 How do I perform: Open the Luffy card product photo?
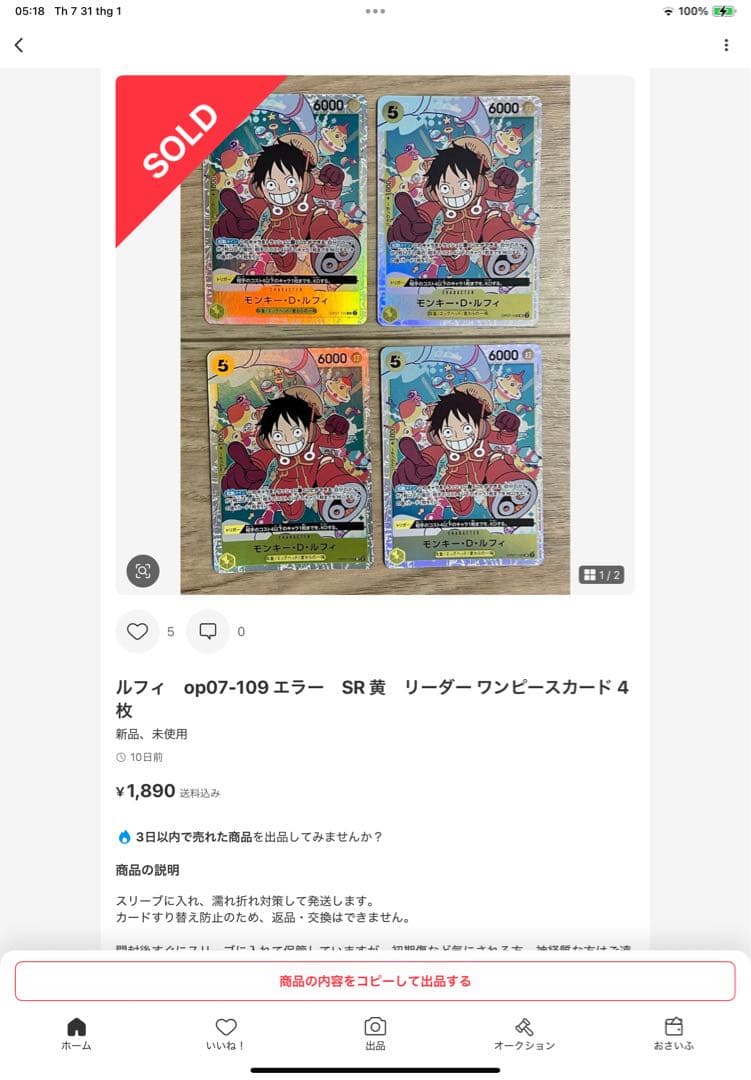click(375, 335)
